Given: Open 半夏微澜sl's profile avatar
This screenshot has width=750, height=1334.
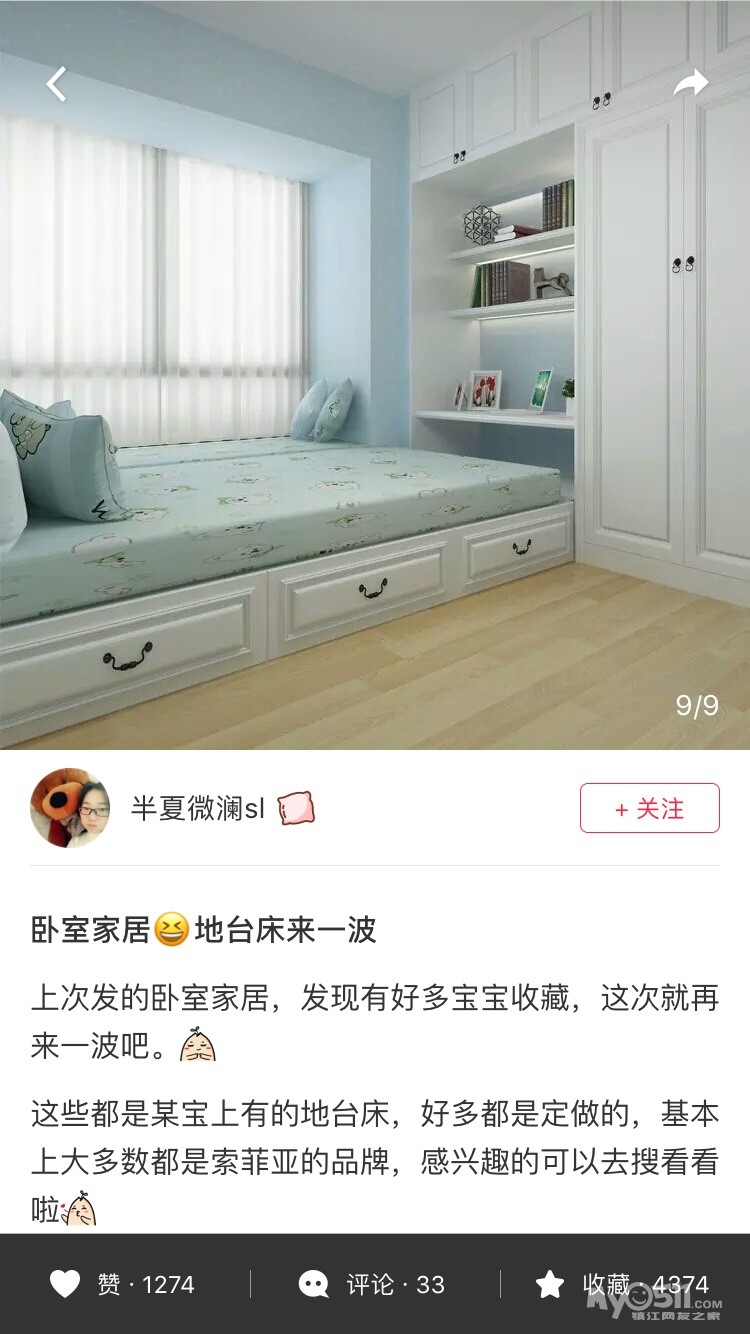Looking at the screenshot, I should [70, 808].
